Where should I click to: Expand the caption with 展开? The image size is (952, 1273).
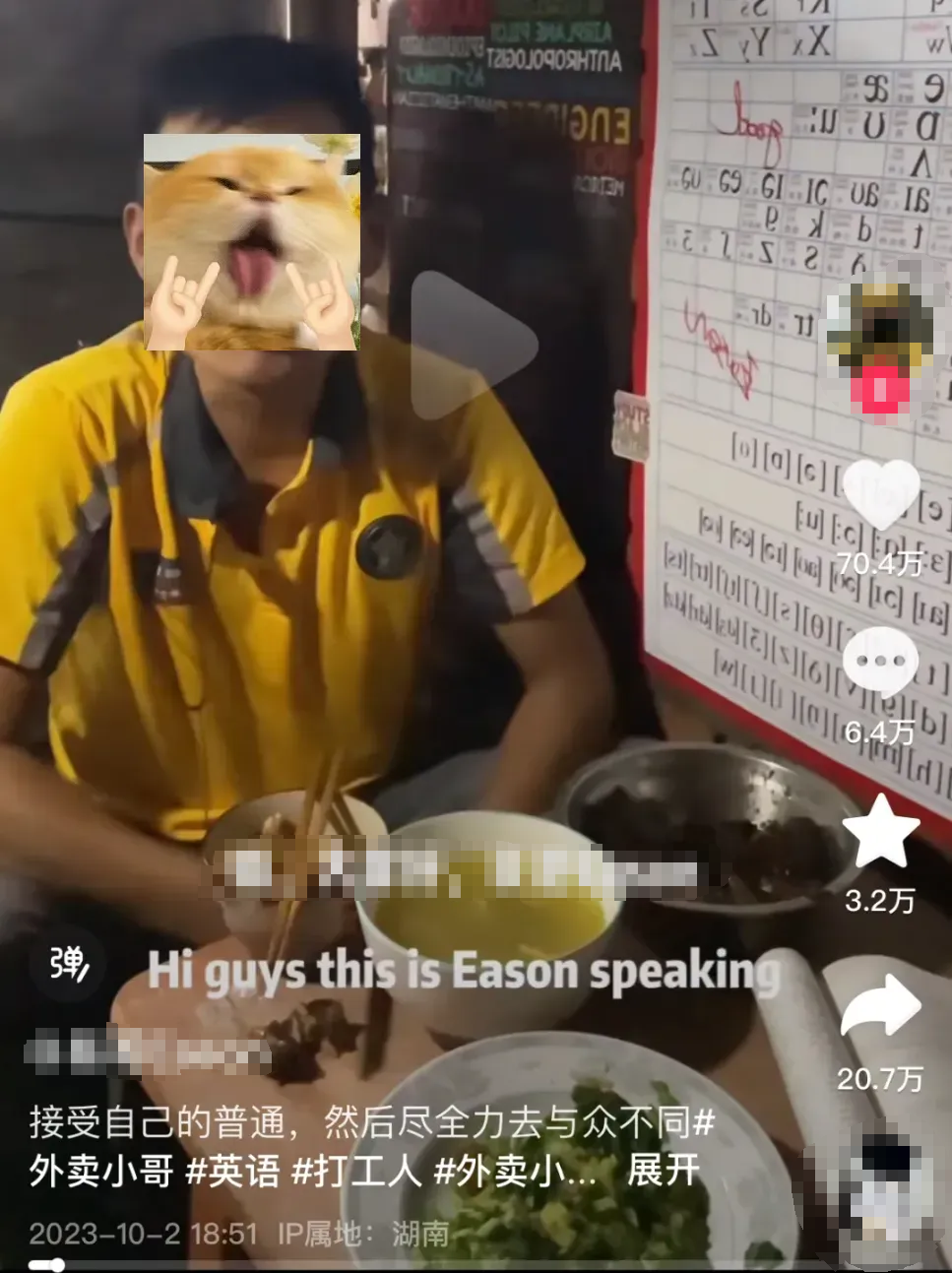pyautogui.click(x=663, y=1171)
